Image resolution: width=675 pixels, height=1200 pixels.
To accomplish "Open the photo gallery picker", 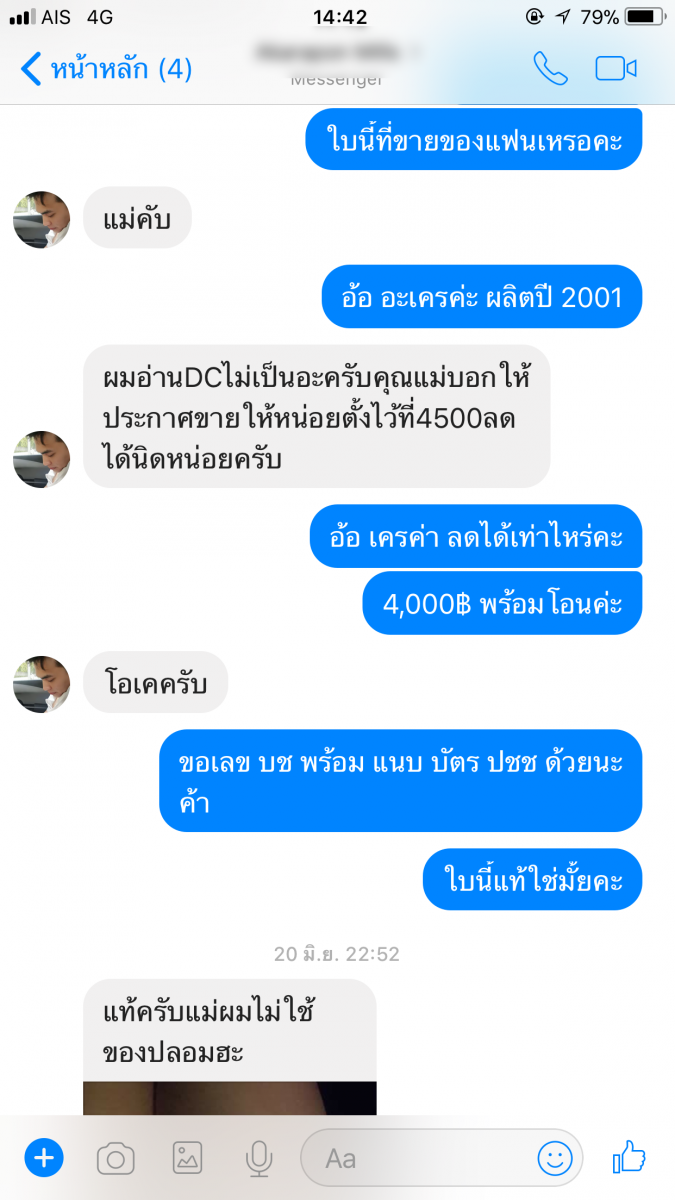I will [187, 1158].
